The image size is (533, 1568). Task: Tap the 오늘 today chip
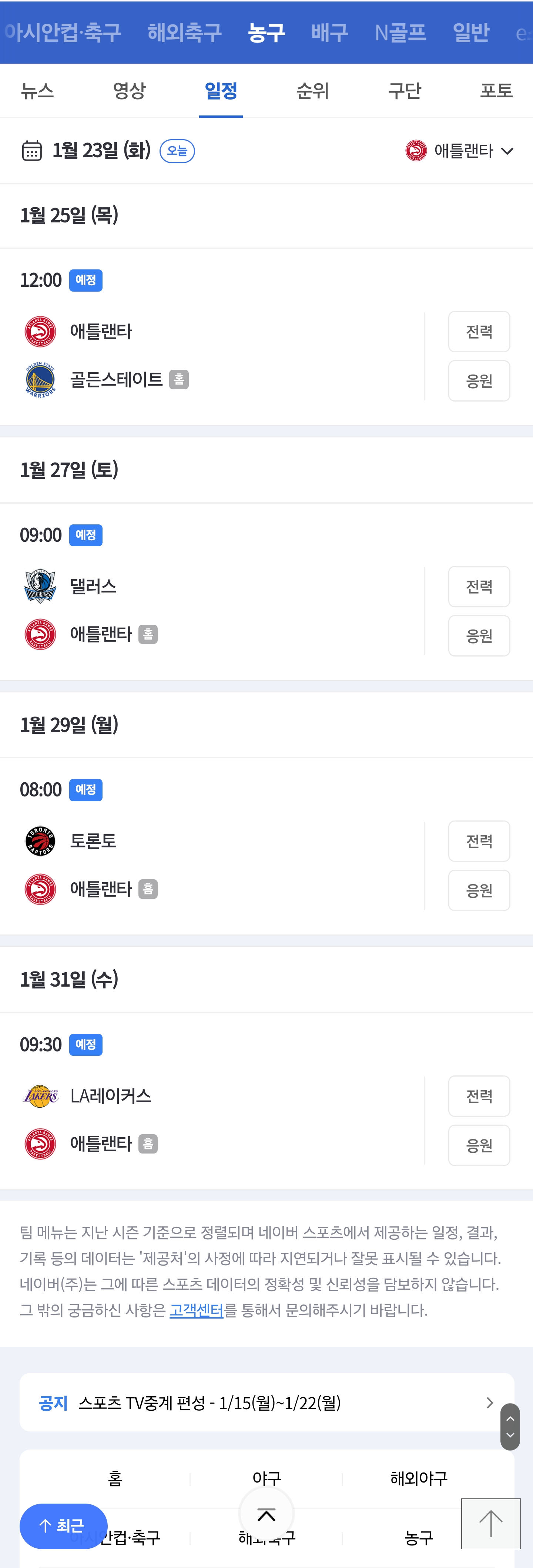[177, 151]
